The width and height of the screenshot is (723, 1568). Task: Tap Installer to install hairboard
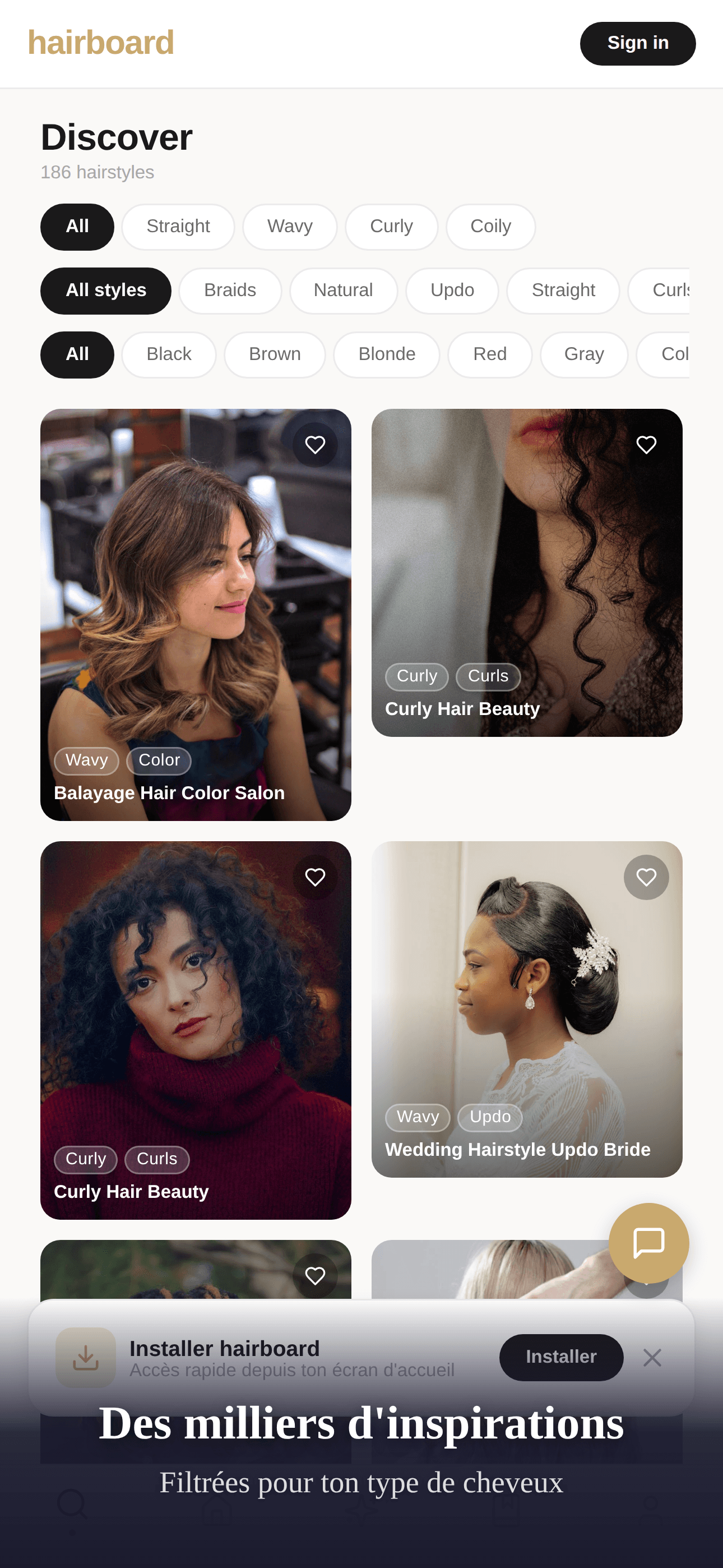click(560, 1357)
